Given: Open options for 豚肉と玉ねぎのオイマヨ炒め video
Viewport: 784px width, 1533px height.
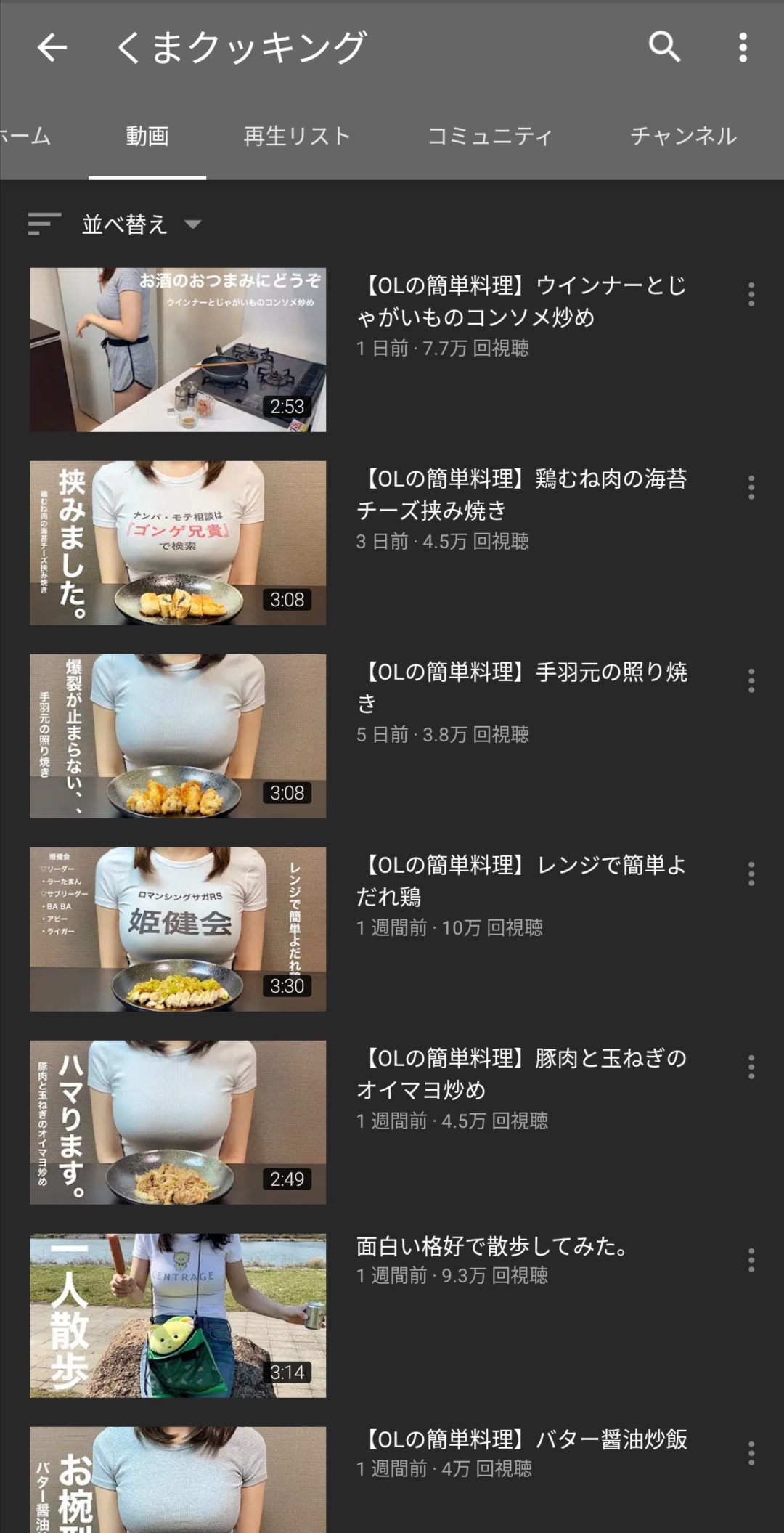Looking at the screenshot, I should point(751,1067).
